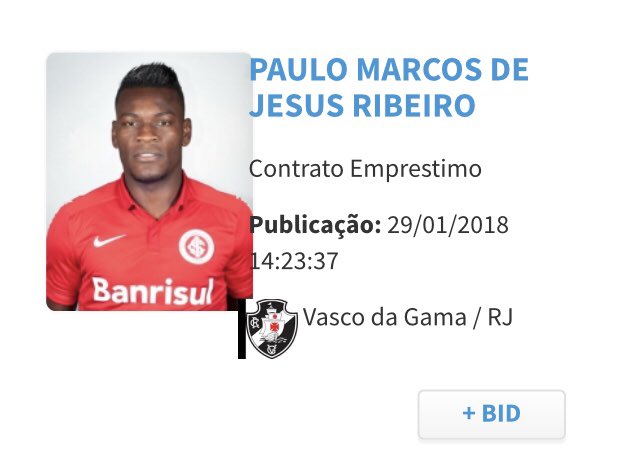Tap the + BID button
The height and width of the screenshot is (465, 640).
click(491, 414)
